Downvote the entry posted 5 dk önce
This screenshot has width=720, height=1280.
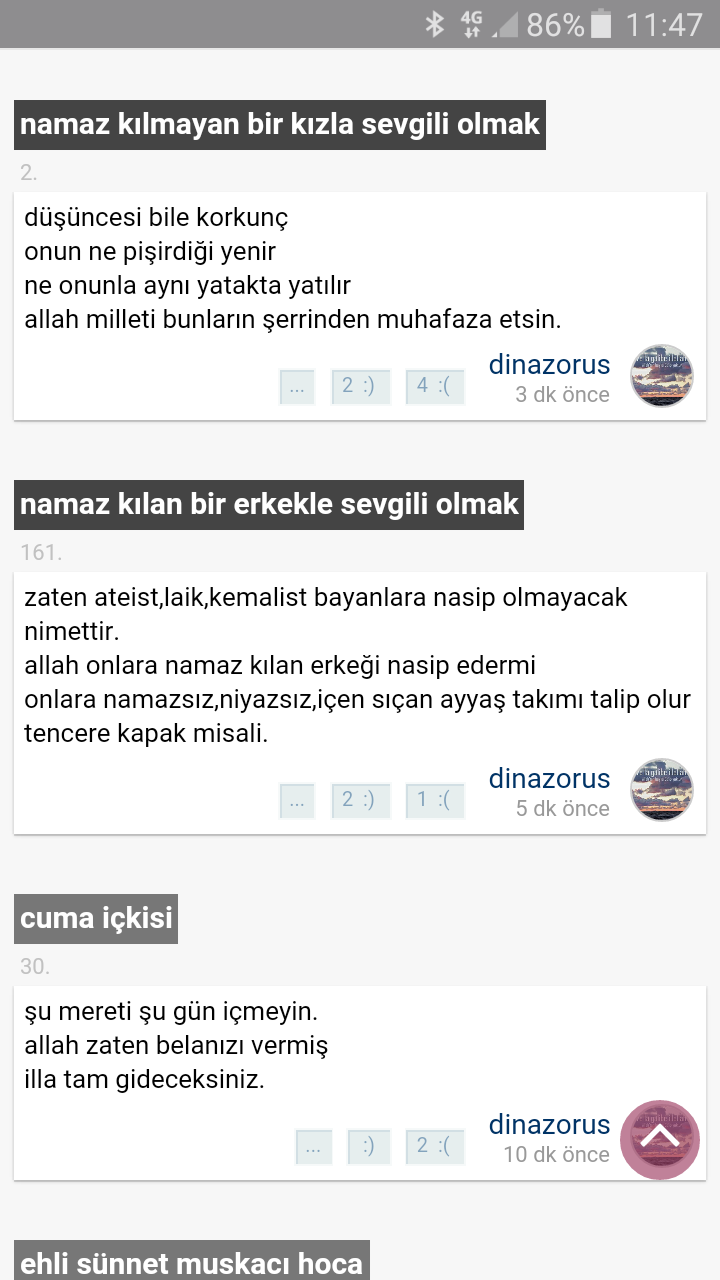pyautogui.click(x=434, y=800)
